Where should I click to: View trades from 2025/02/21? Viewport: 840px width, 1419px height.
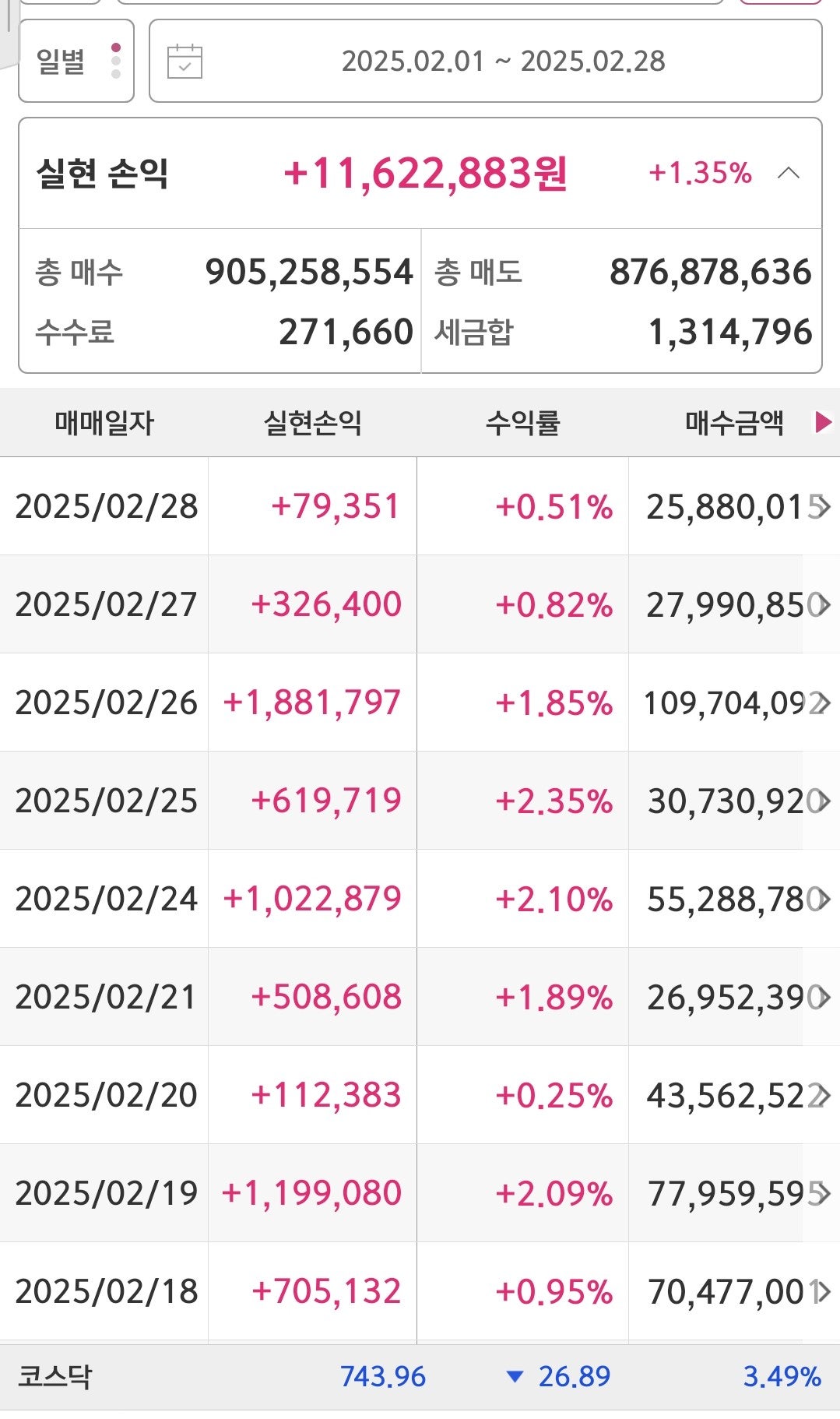point(821,998)
